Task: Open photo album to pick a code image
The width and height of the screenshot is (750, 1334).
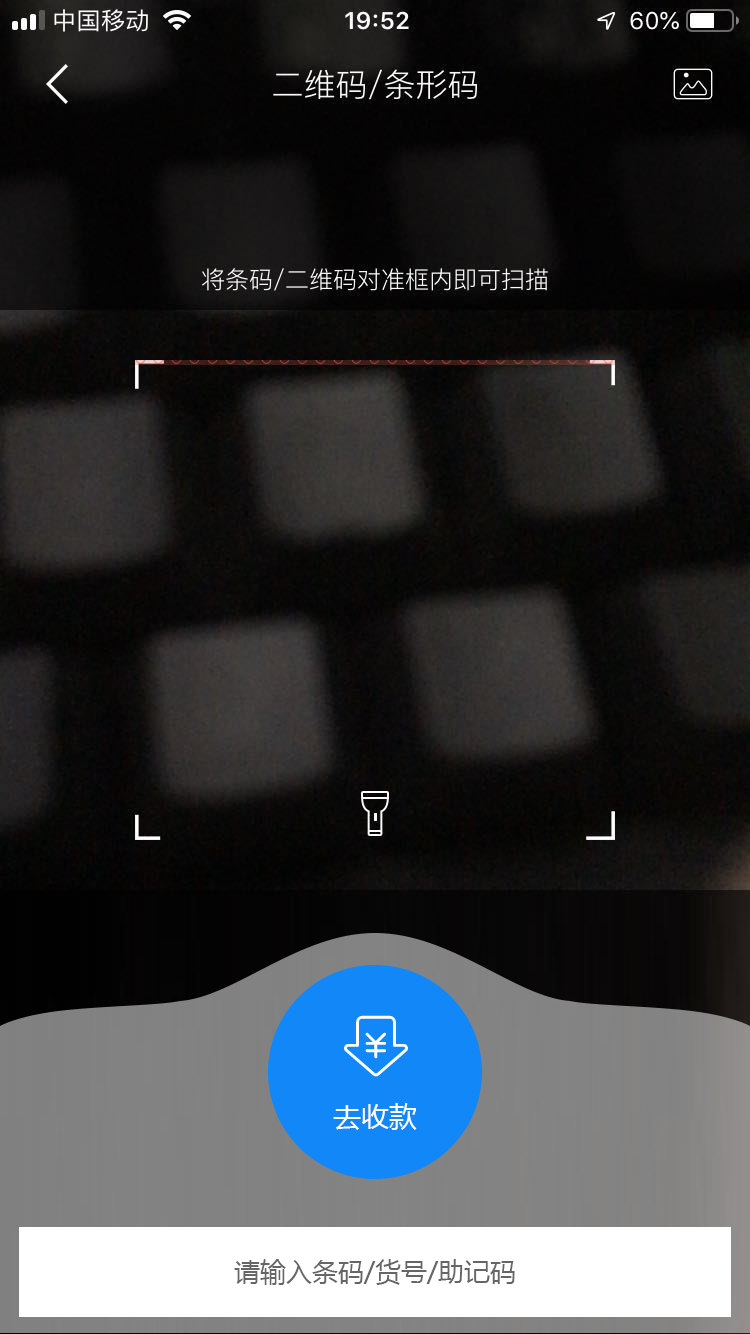Action: click(692, 85)
